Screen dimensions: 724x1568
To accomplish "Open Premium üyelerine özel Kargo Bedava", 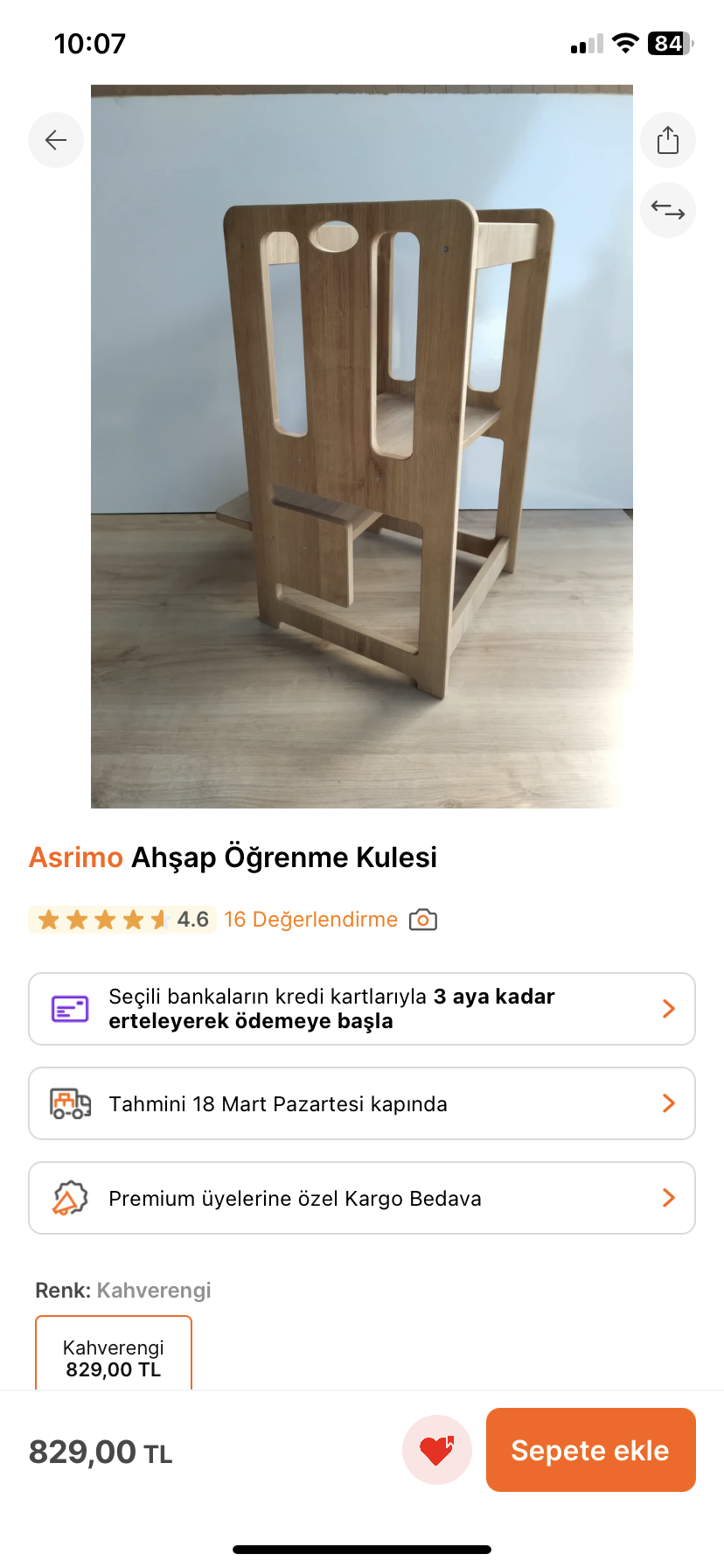I will 362,1198.
